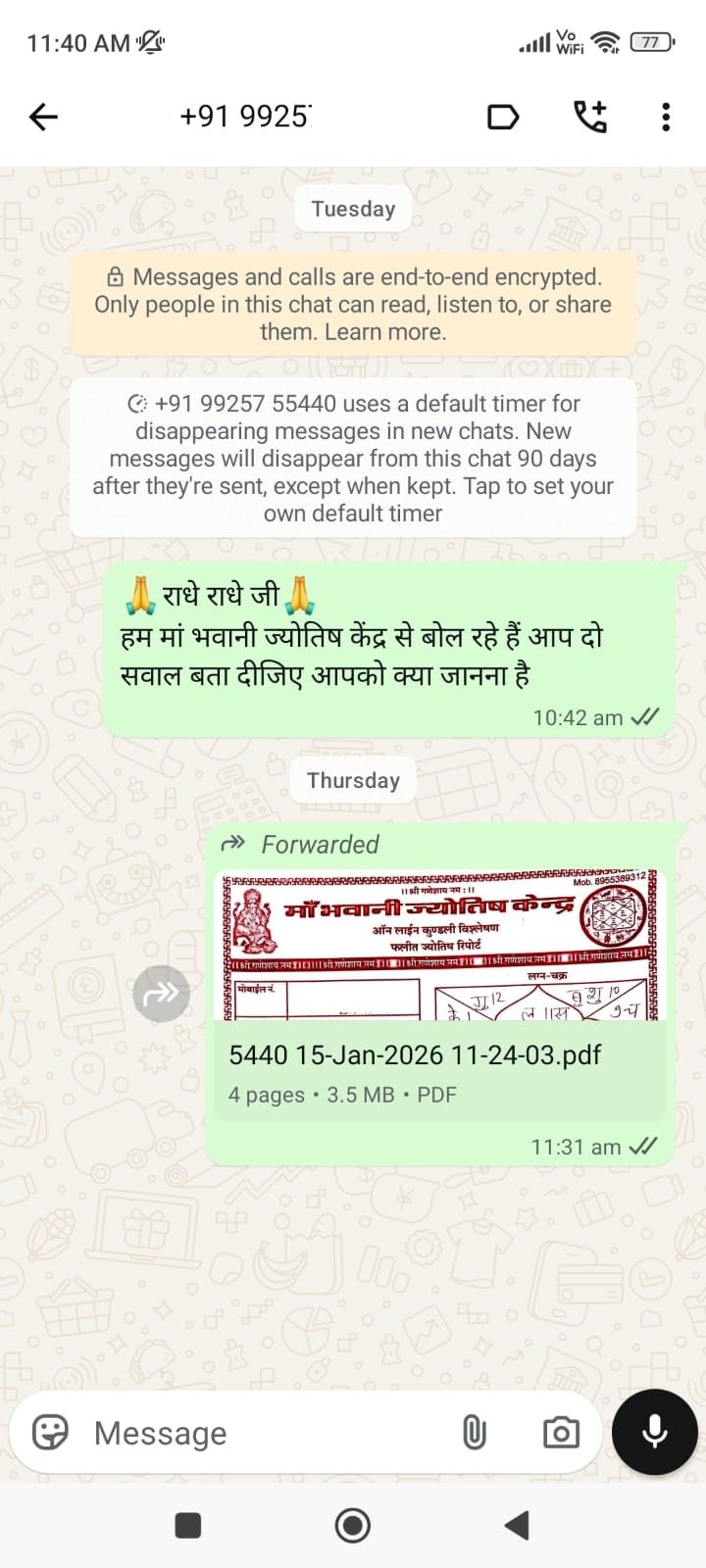
Task: Tap the label tag icon
Action: [x=503, y=118]
